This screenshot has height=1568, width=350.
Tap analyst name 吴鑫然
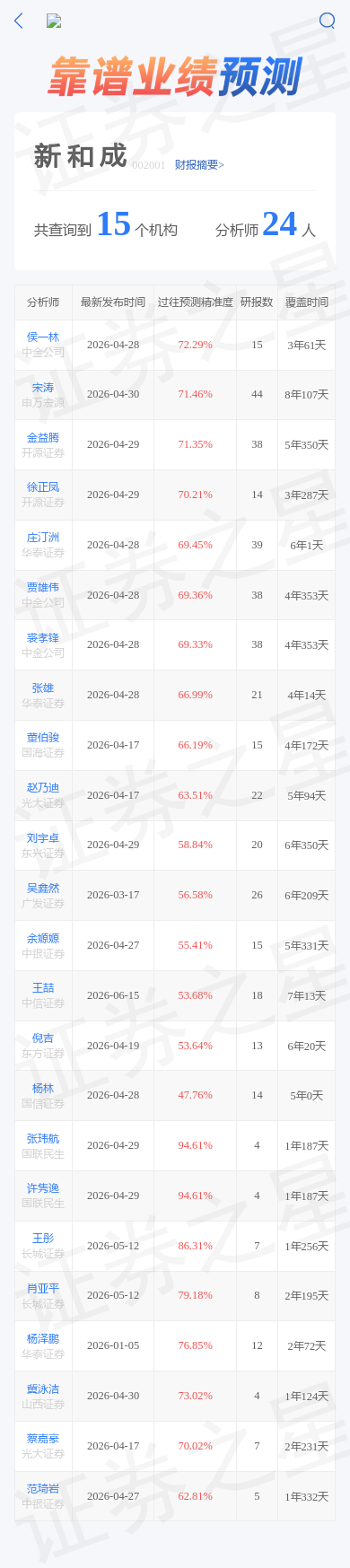click(43, 888)
